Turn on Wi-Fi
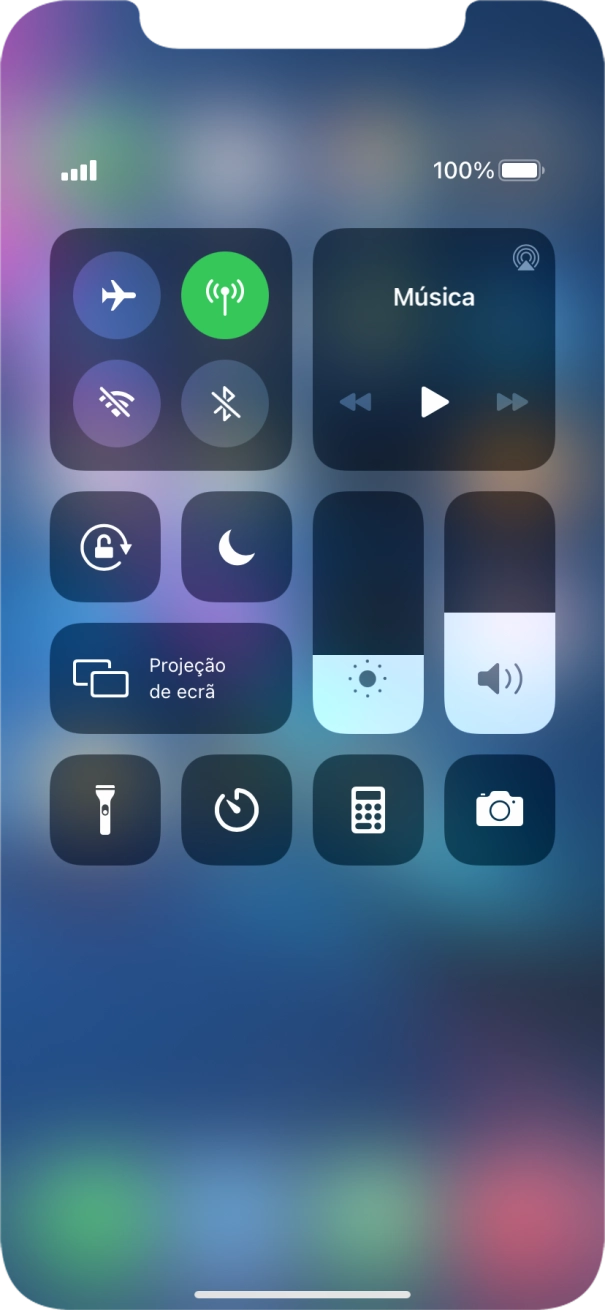 pos(117,403)
